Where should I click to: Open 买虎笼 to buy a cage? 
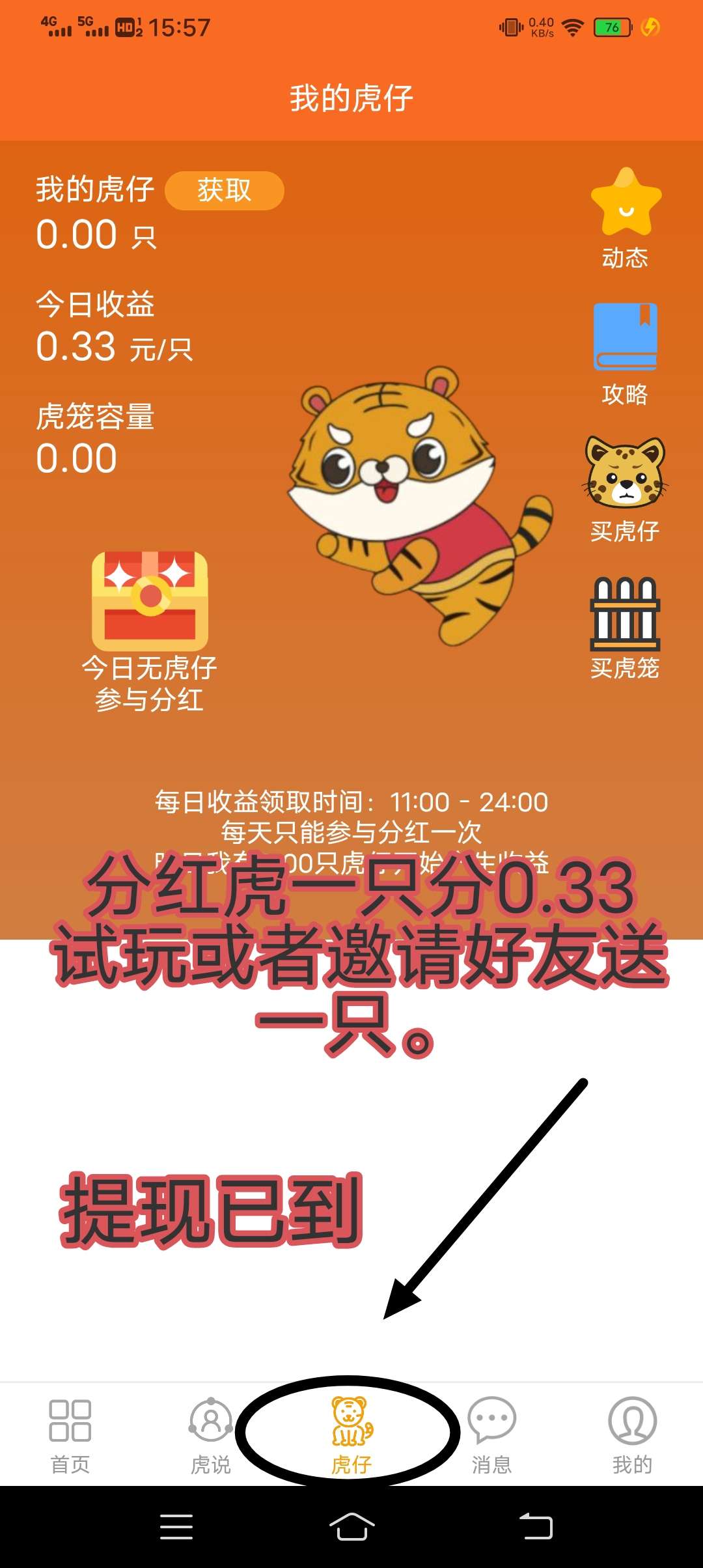(x=625, y=627)
